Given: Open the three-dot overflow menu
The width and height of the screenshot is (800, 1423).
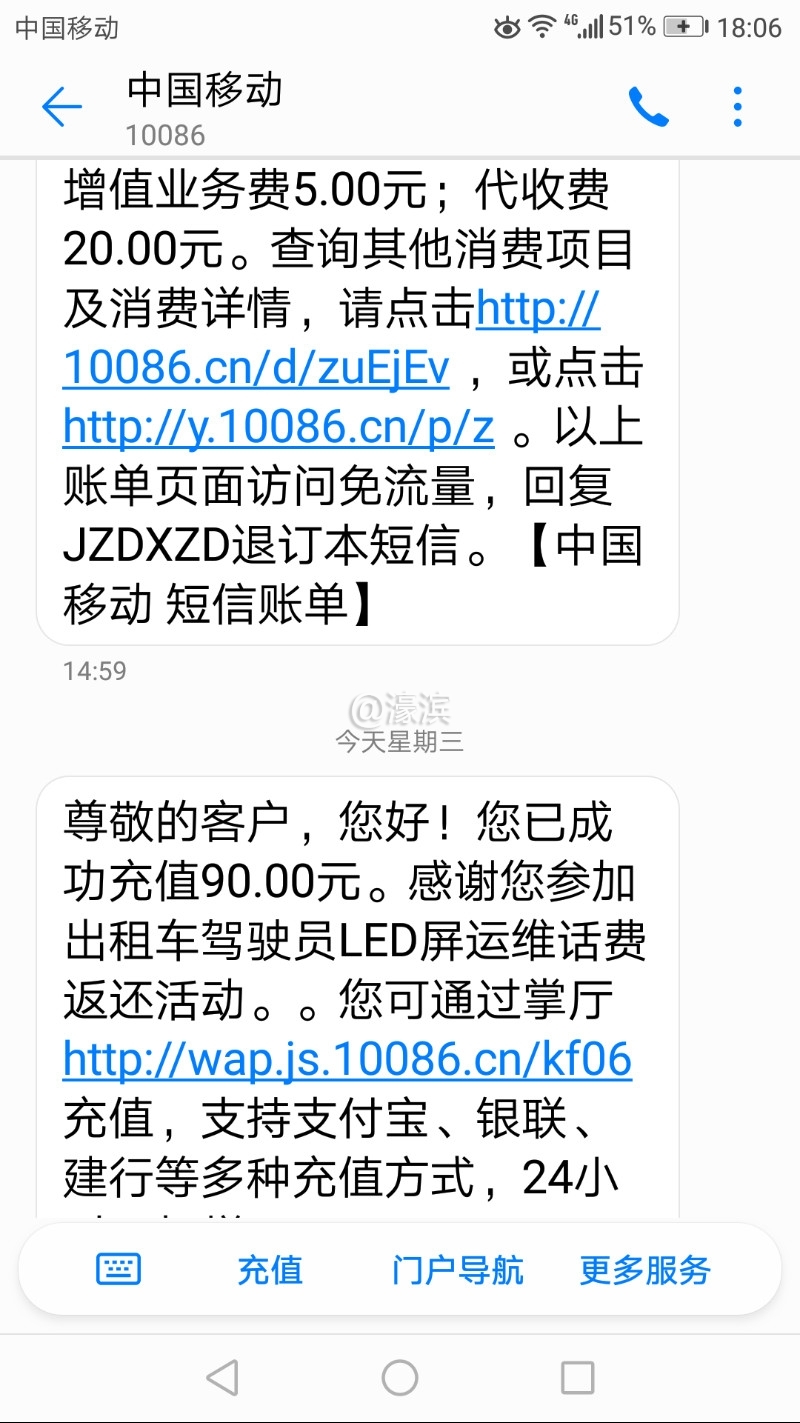Looking at the screenshot, I should (x=737, y=104).
